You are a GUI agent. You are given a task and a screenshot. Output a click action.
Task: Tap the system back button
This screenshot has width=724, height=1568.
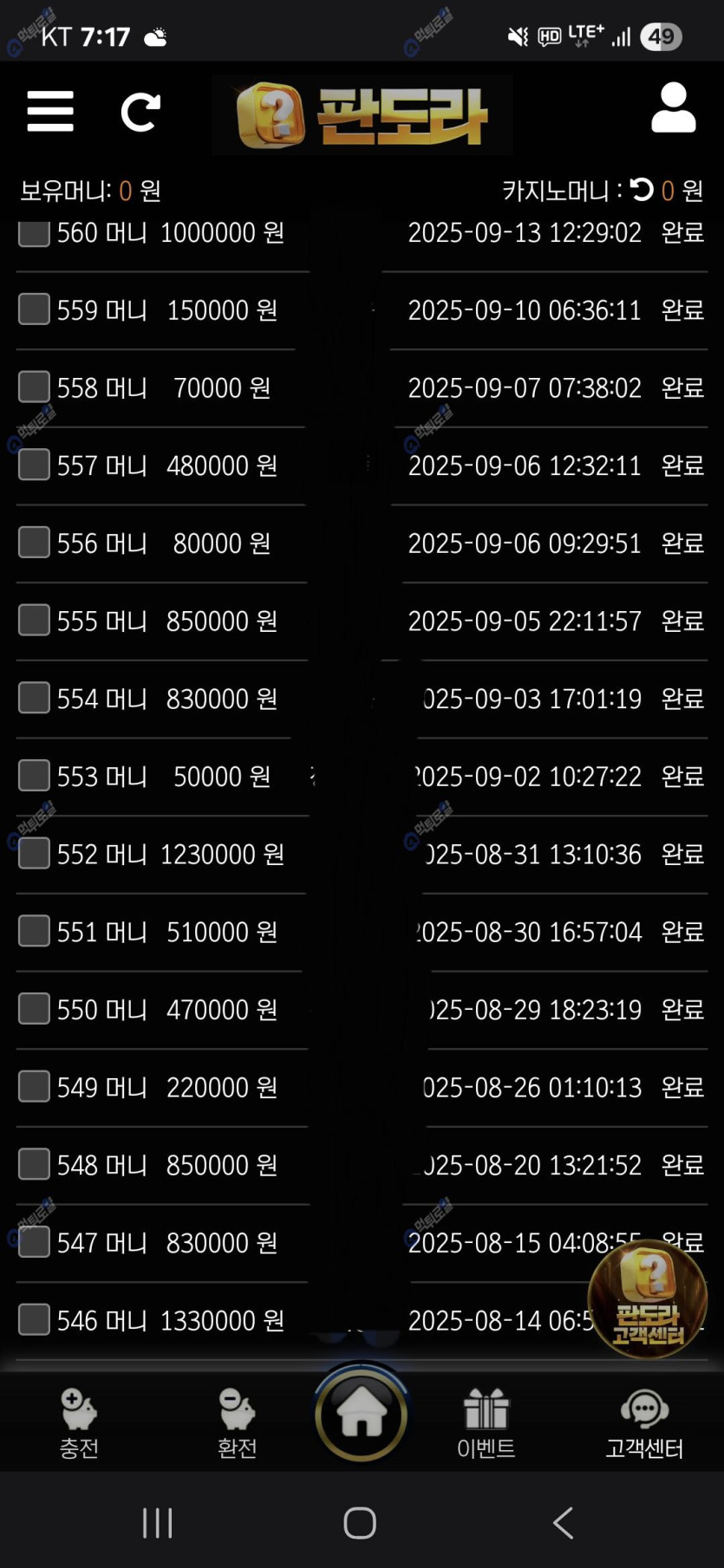[564, 1523]
